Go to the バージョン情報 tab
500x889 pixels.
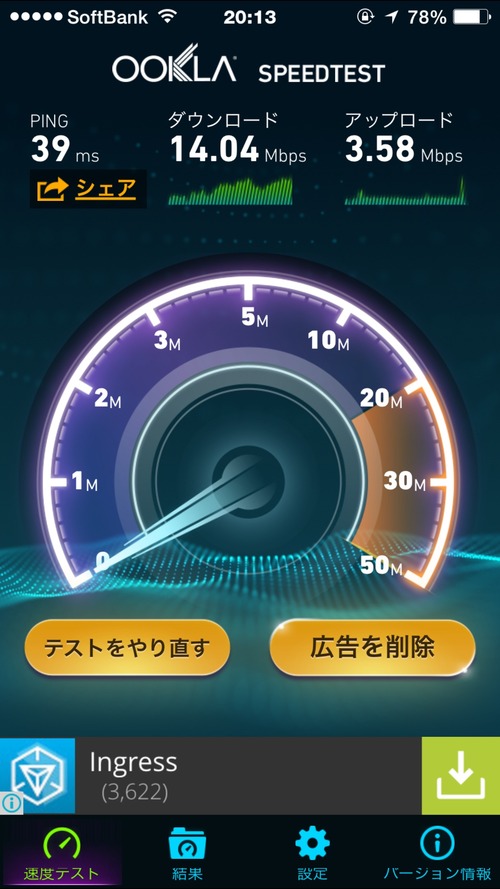[437, 852]
